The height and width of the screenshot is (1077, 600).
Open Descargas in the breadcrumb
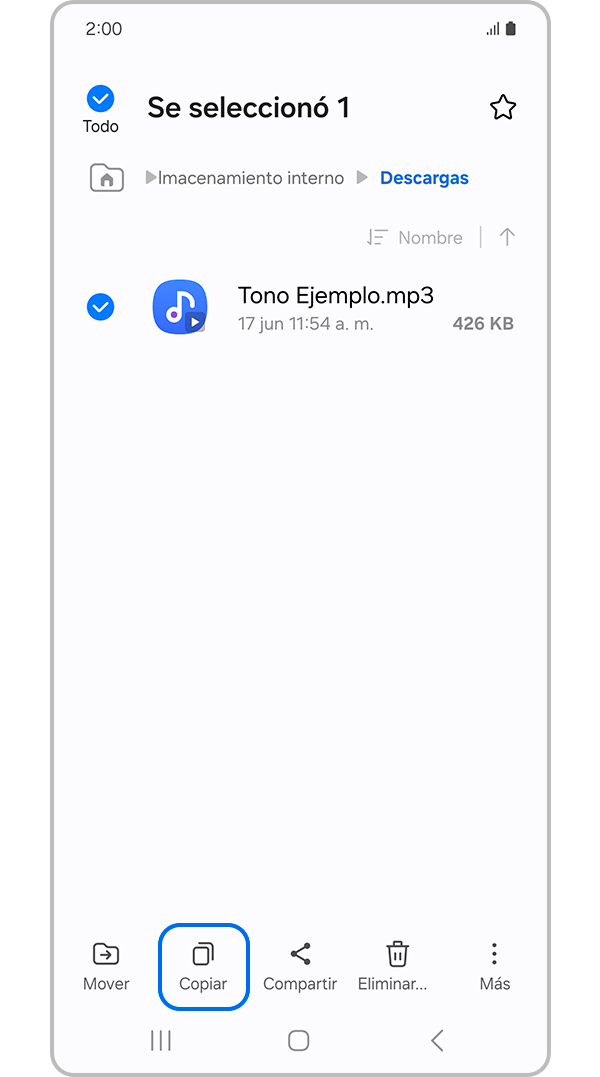tap(424, 178)
